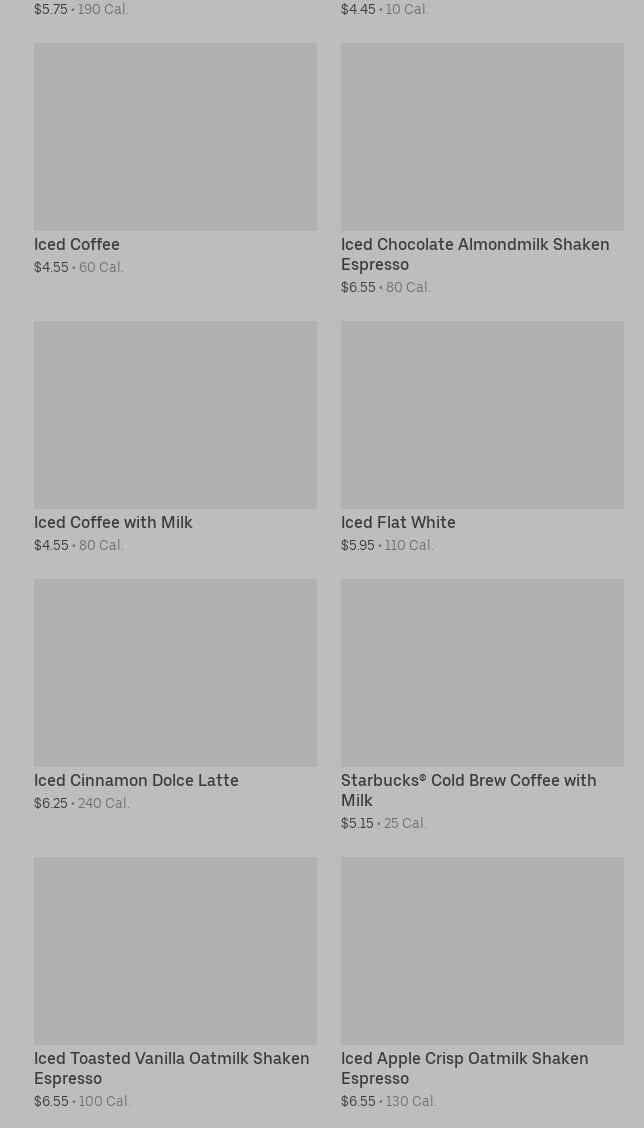Open Iced Apple Crisp Oatmilk Shaken Espresso

click(482, 983)
